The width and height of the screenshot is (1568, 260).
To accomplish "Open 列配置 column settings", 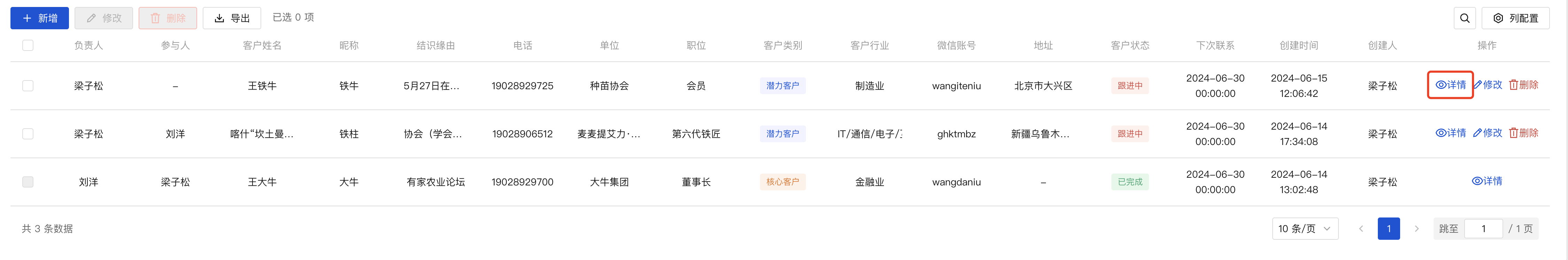I will pos(1515,18).
